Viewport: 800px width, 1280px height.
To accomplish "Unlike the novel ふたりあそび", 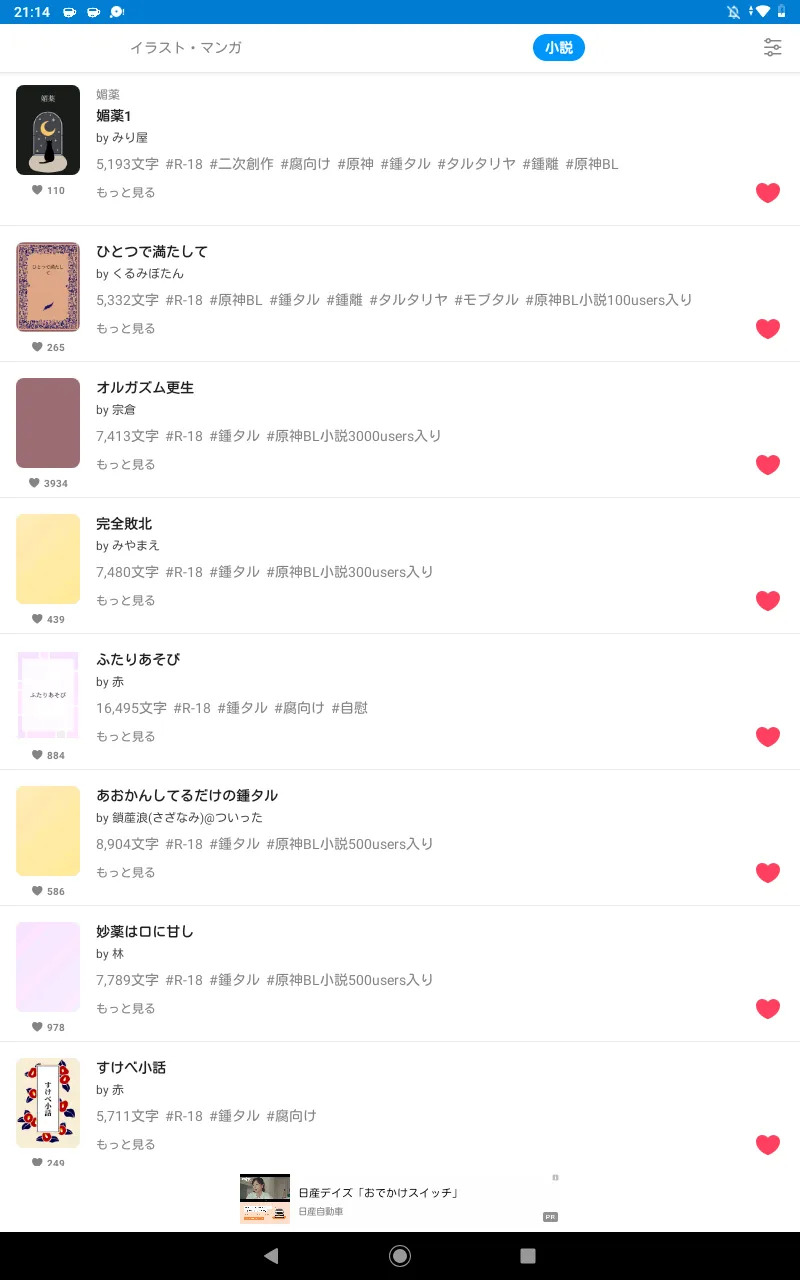I will point(768,737).
